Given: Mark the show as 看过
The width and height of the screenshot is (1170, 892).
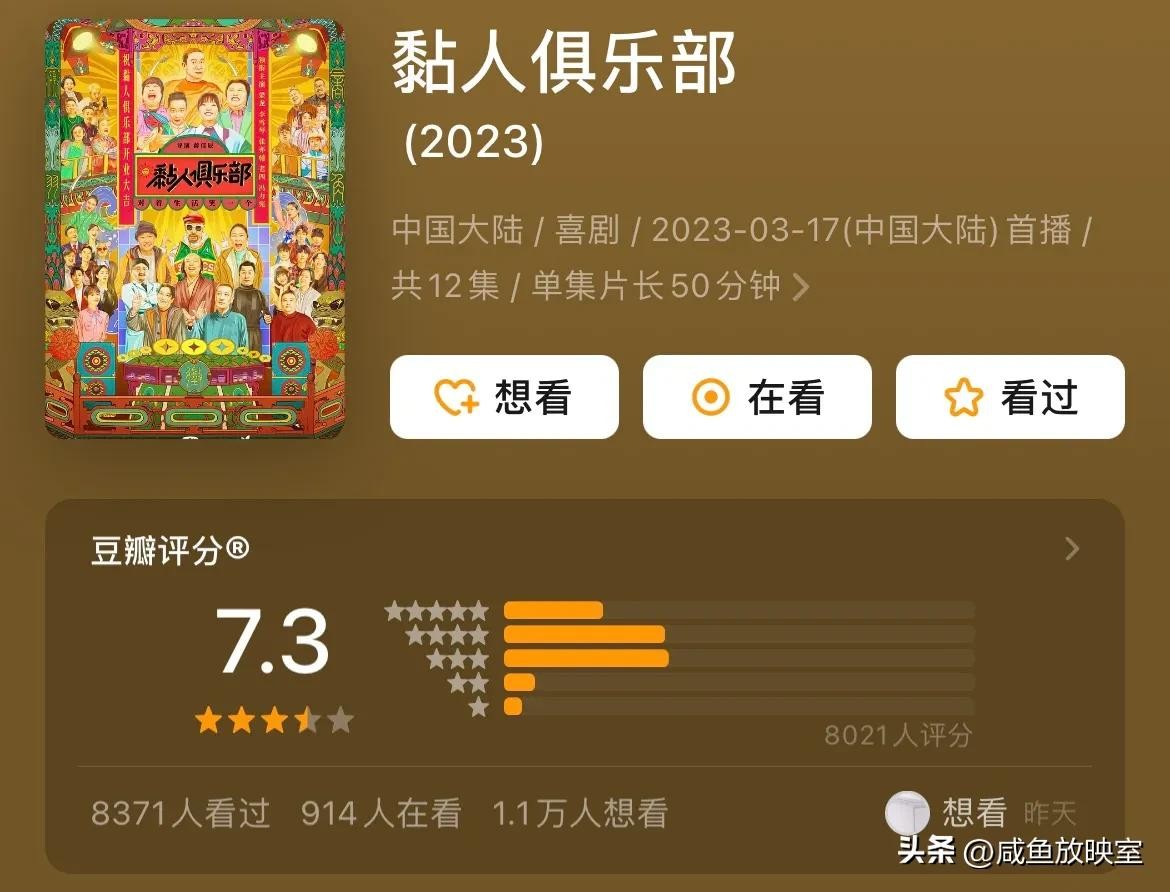Looking at the screenshot, I should [1010, 397].
